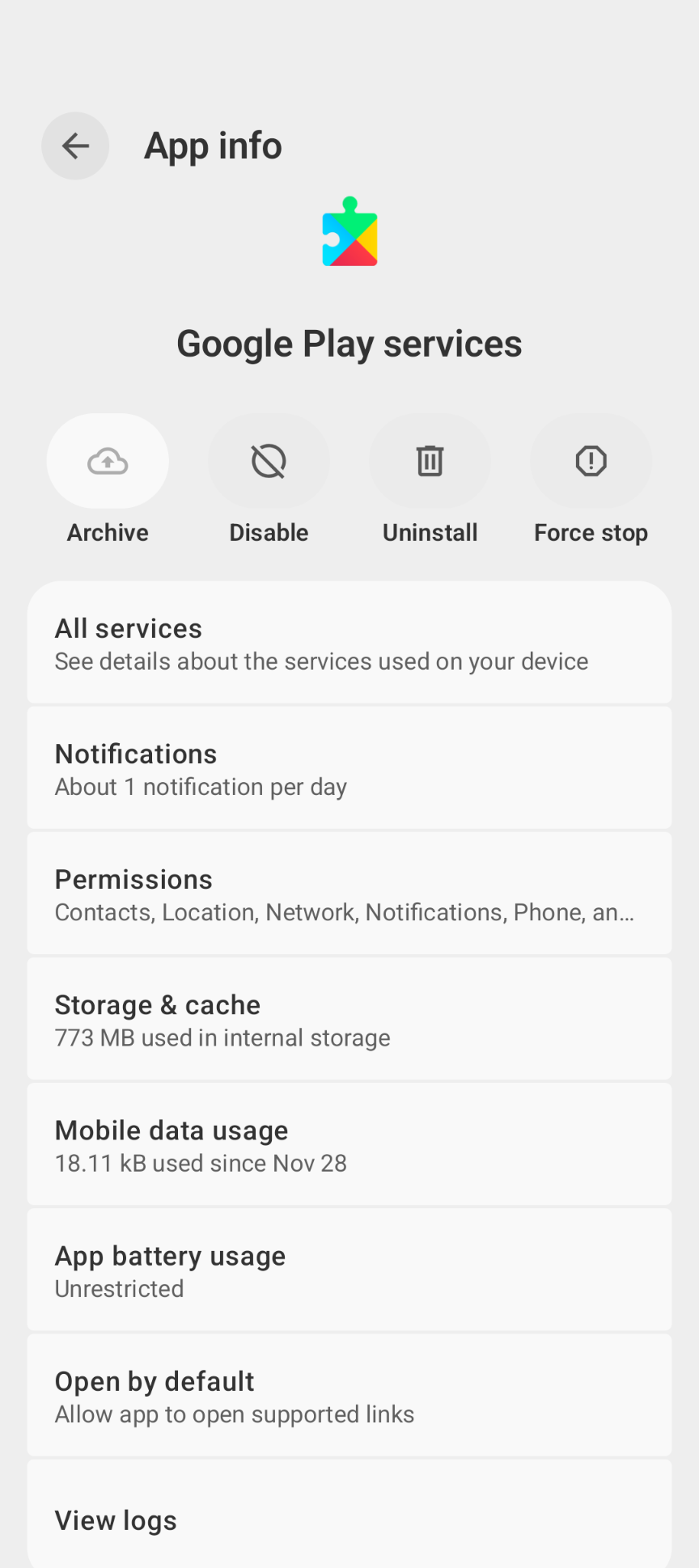Tap the Uninstall button label

pos(430,532)
